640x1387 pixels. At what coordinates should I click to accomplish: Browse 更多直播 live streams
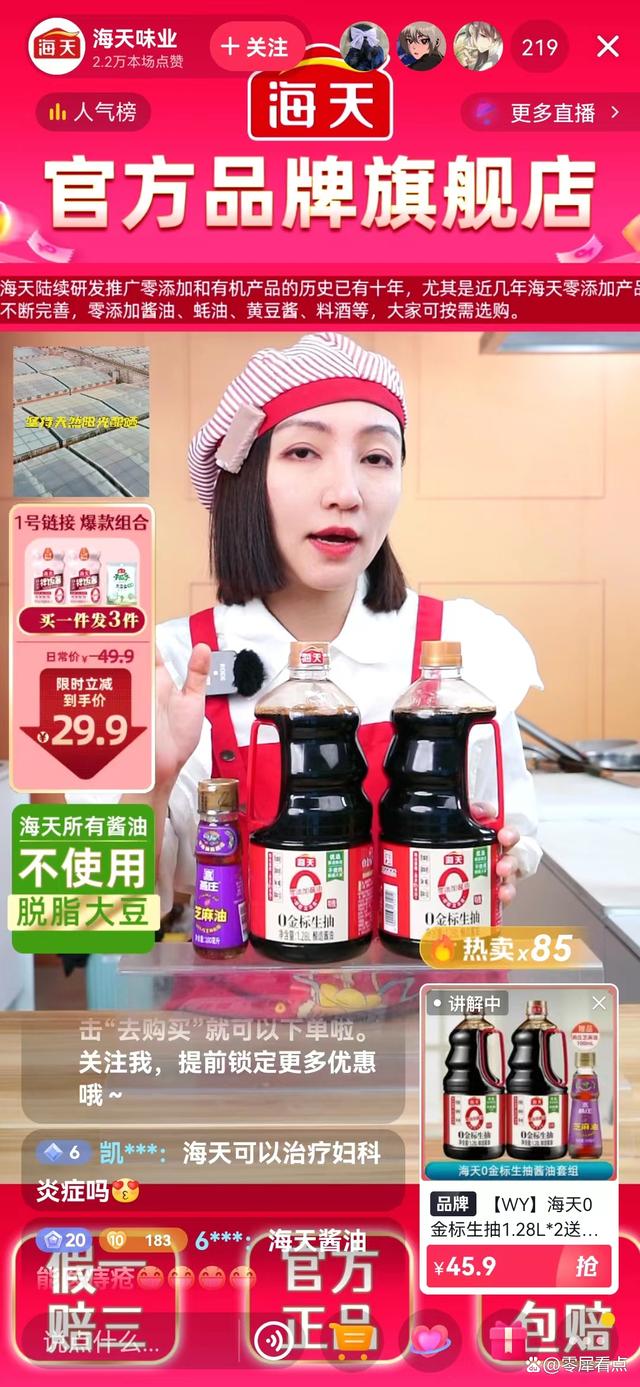[550, 112]
